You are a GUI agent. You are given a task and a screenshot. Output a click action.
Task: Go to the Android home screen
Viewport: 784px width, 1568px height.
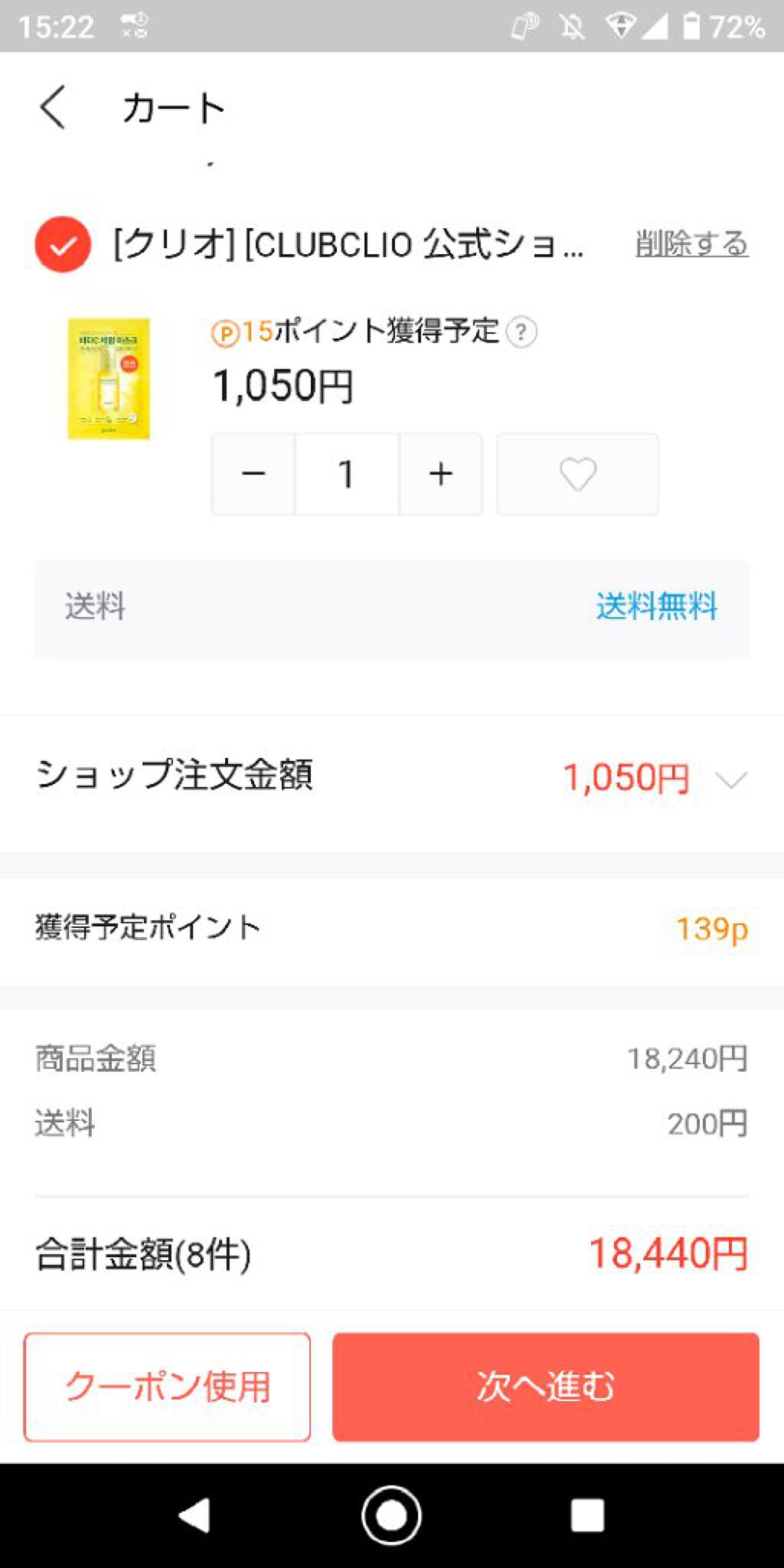(391, 1515)
